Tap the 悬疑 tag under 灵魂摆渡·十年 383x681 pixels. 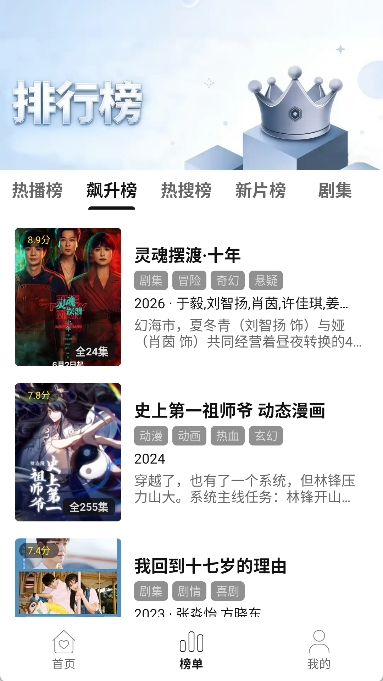click(x=266, y=281)
